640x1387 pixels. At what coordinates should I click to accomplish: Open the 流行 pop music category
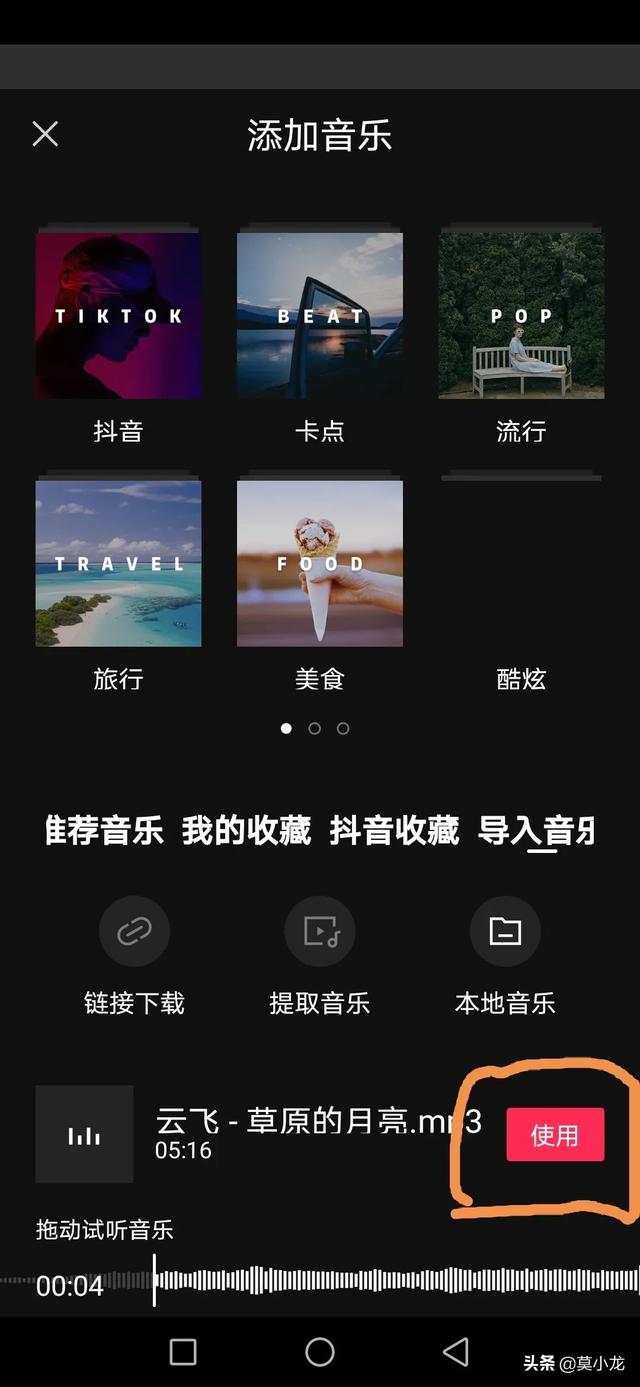[x=521, y=316]
